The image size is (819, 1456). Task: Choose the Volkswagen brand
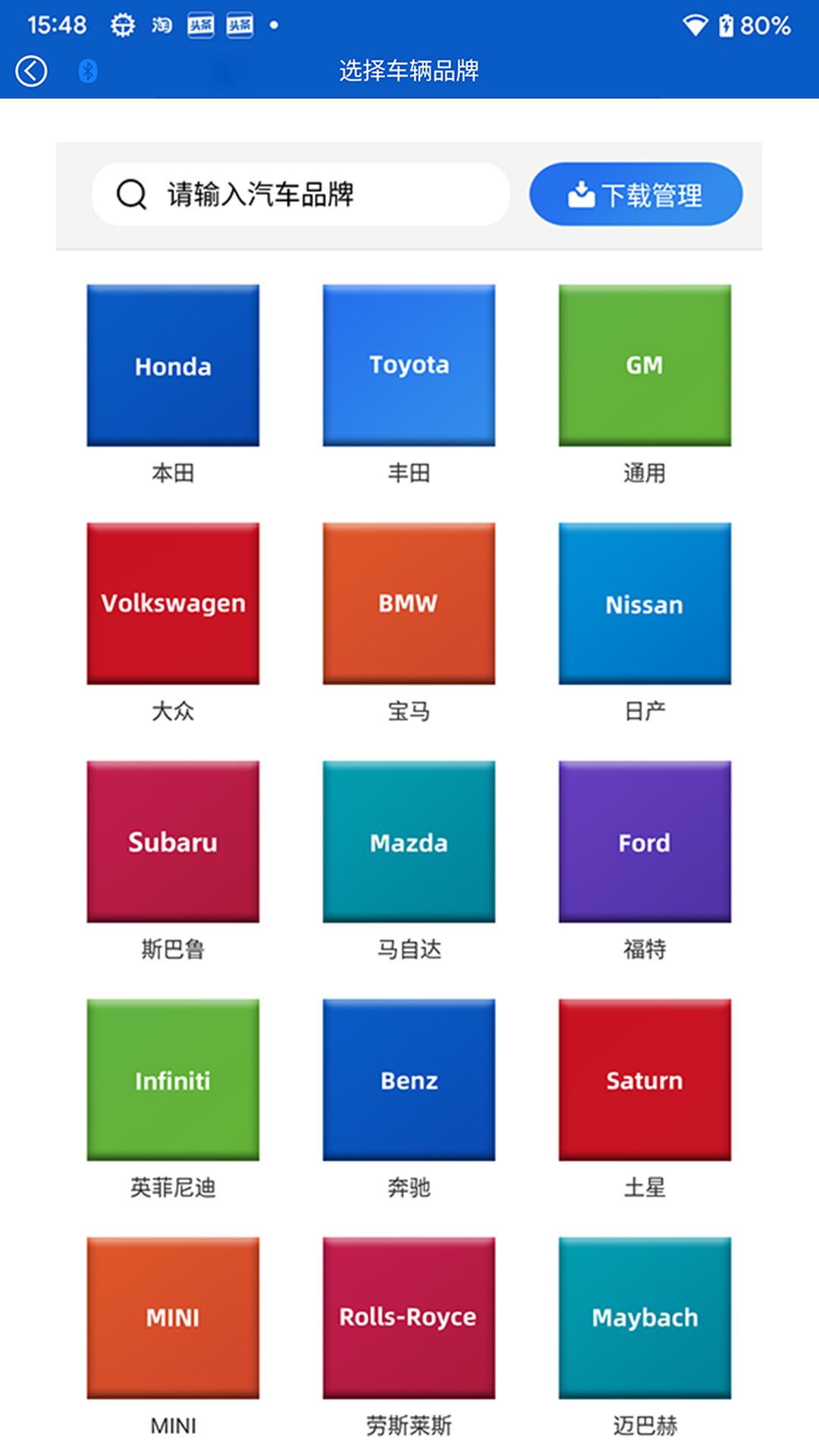[173, 604]
